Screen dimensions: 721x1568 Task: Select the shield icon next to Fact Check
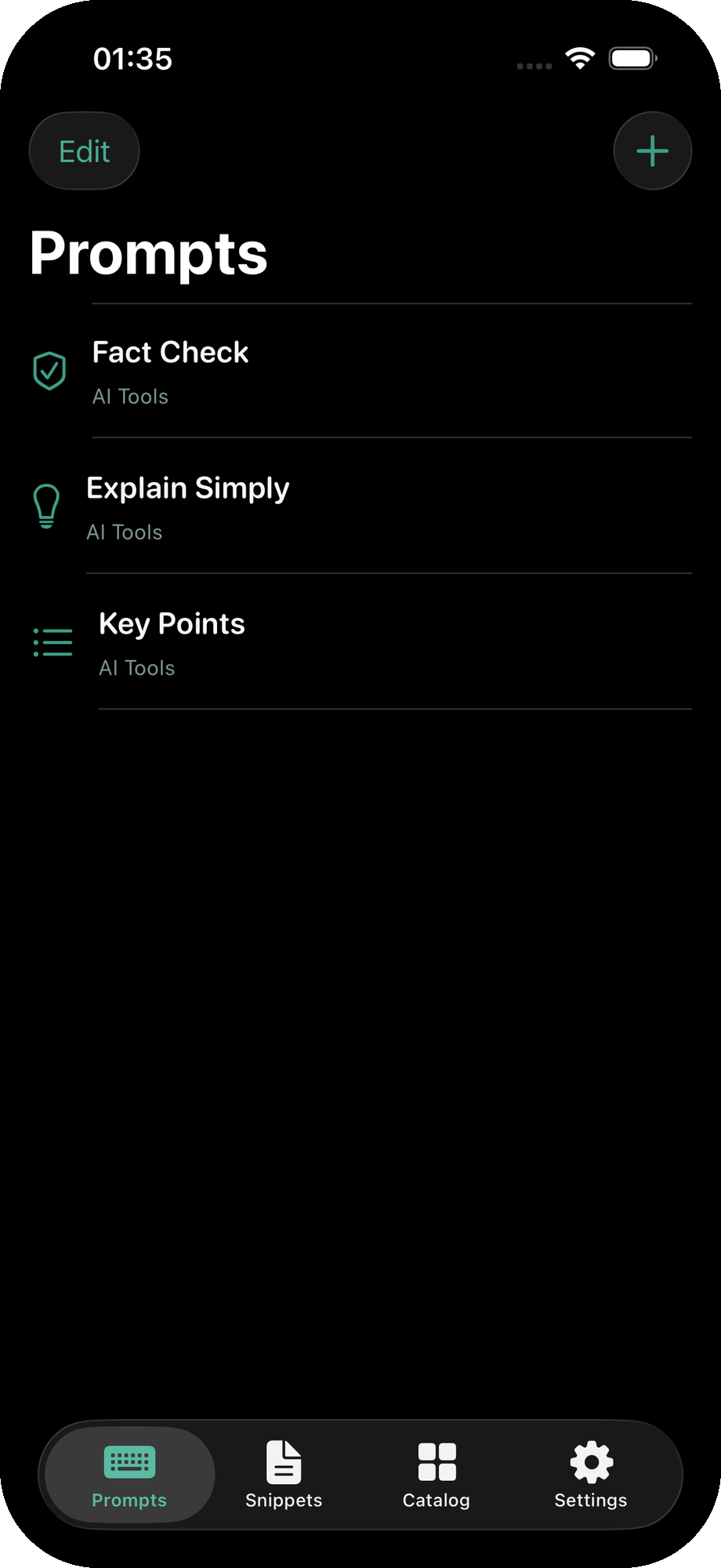point(49,370)
